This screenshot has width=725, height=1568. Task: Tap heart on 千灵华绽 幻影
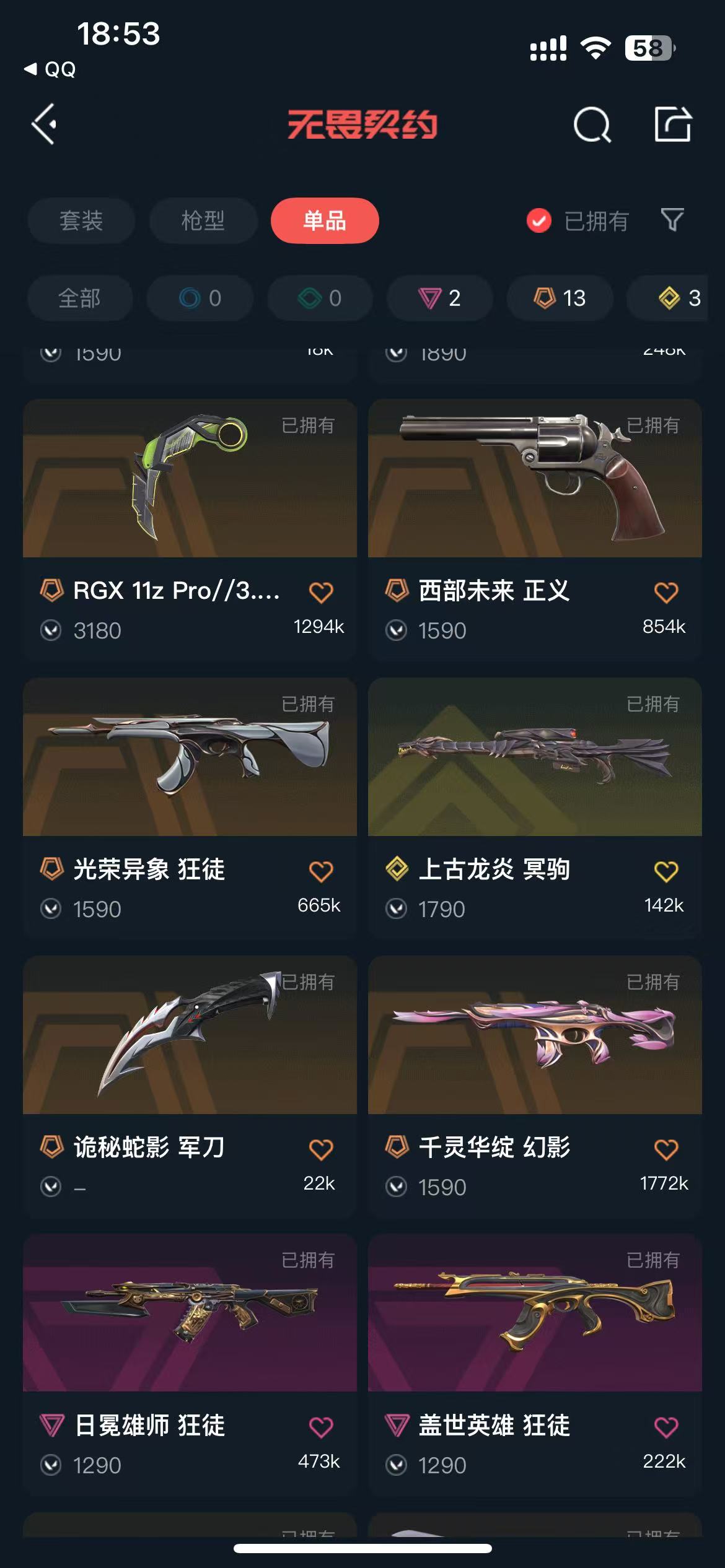tap(666, 1149)
